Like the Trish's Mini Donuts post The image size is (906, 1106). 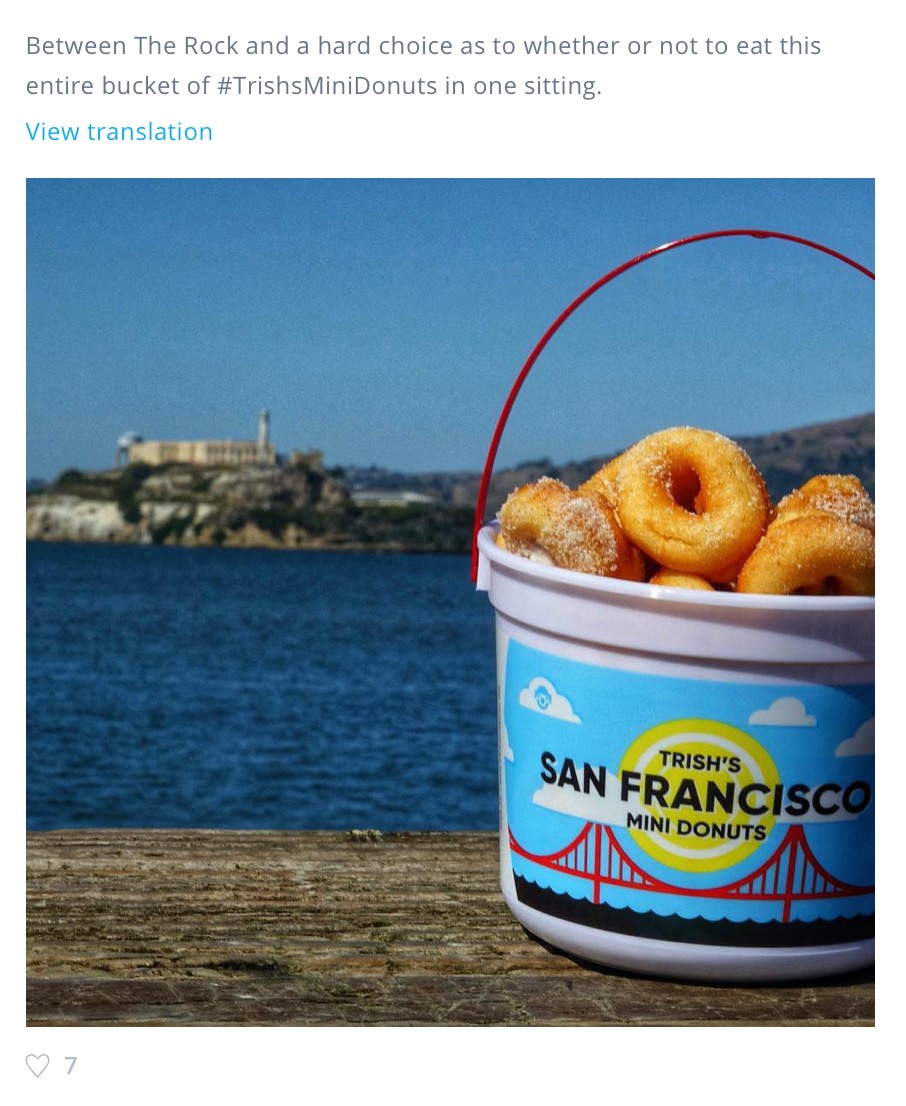point(37,1066)
